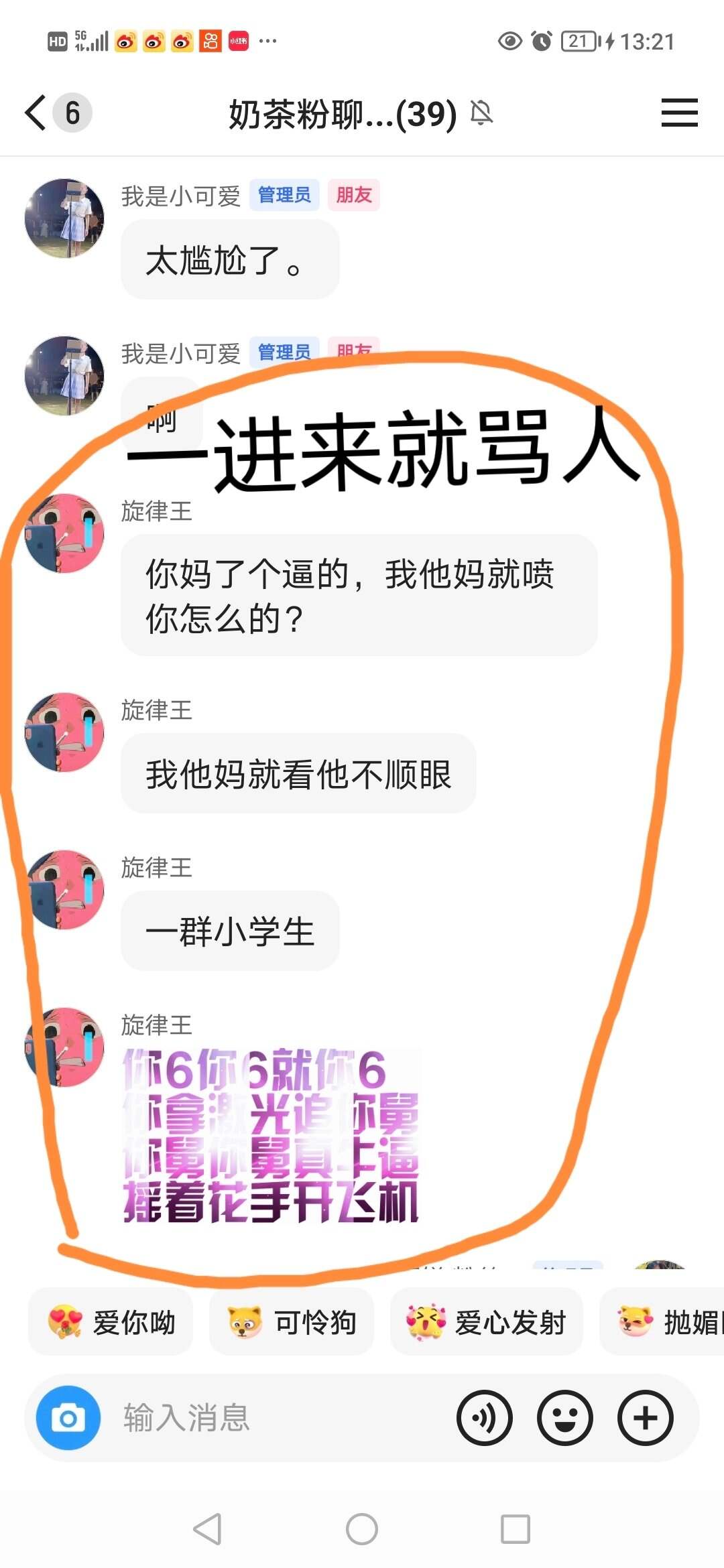724x1568 pixels.
Task: Tap the system home button
Action: point(362,1529)
